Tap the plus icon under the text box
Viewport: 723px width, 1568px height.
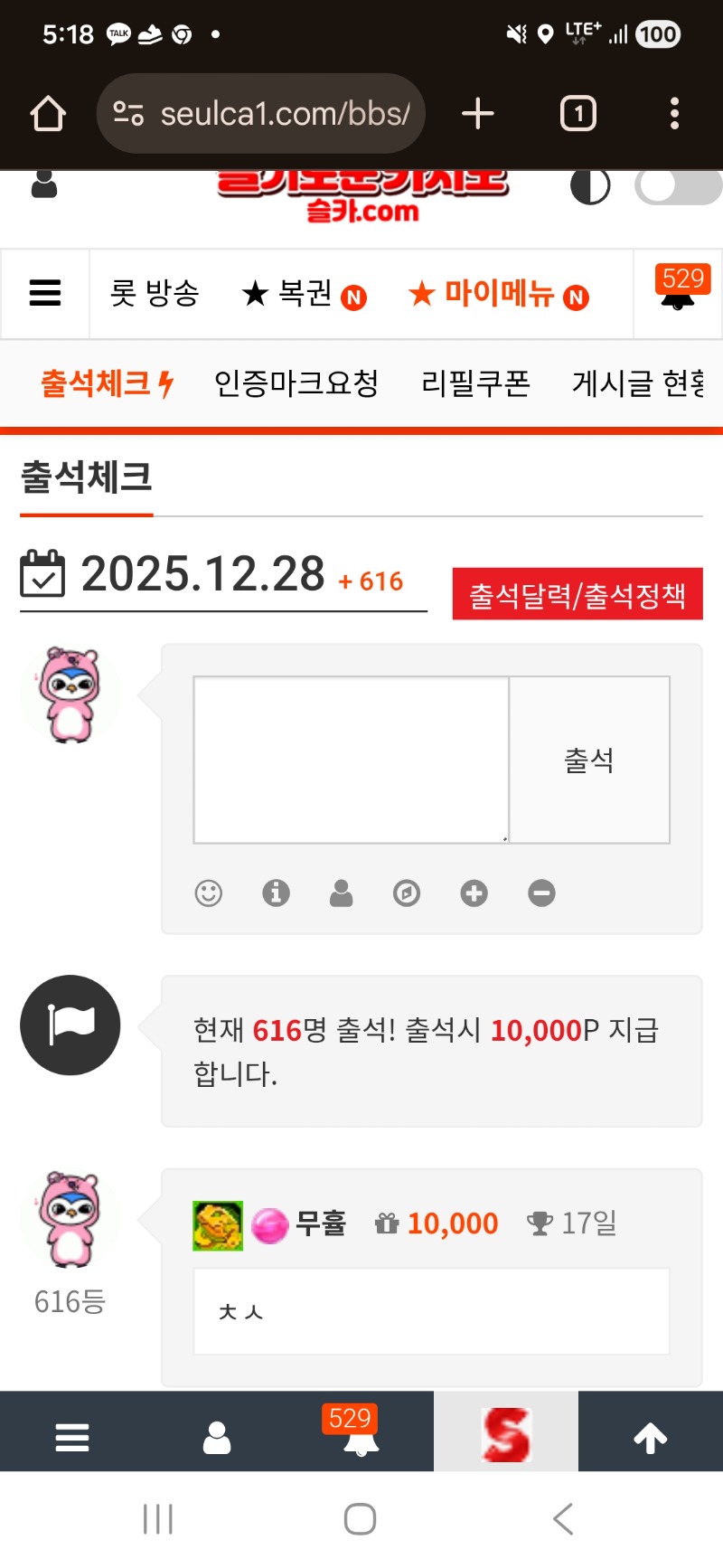click(x=474, y=893)
